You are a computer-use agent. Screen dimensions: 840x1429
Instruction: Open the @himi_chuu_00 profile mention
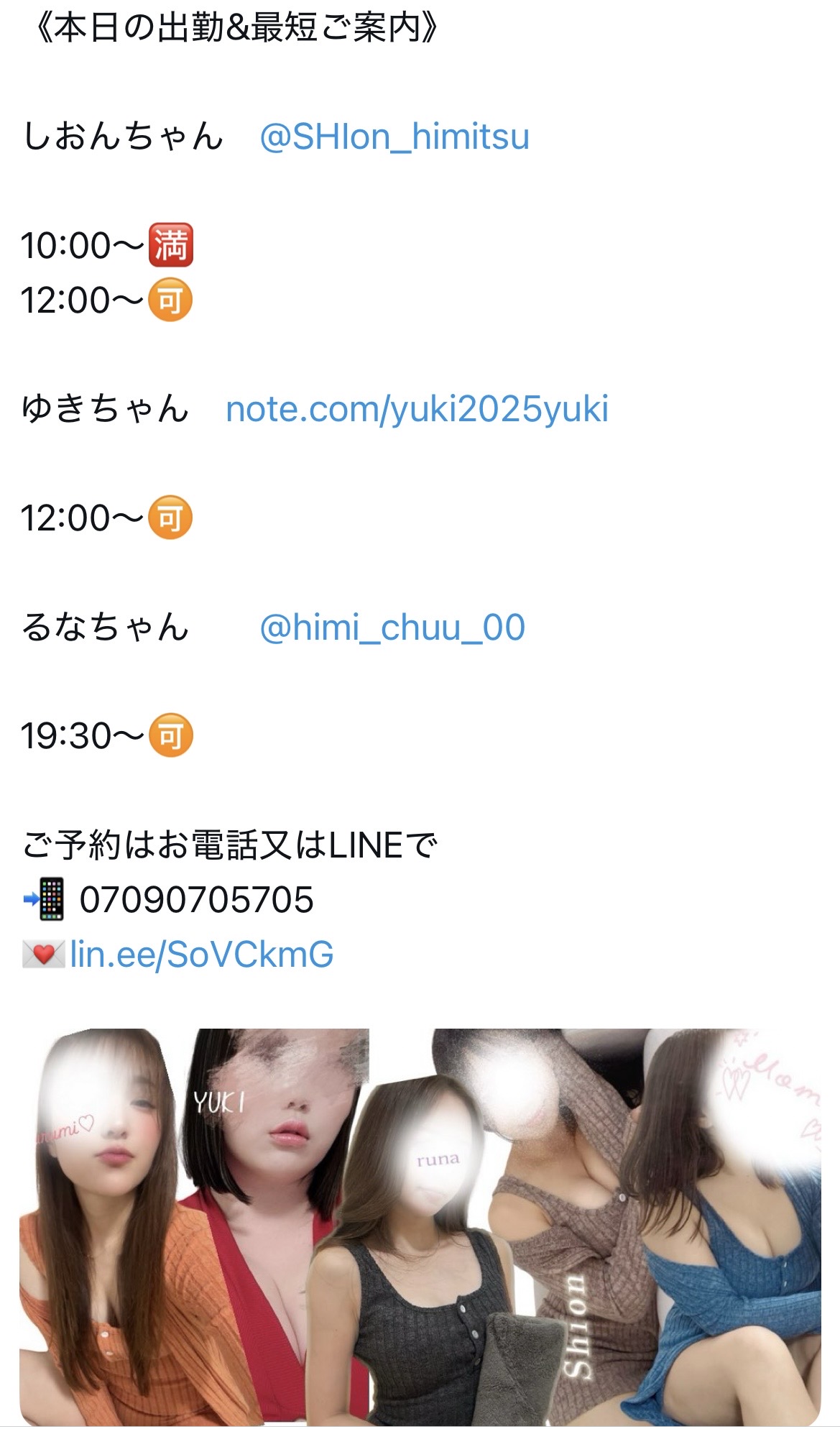point(392,628)
